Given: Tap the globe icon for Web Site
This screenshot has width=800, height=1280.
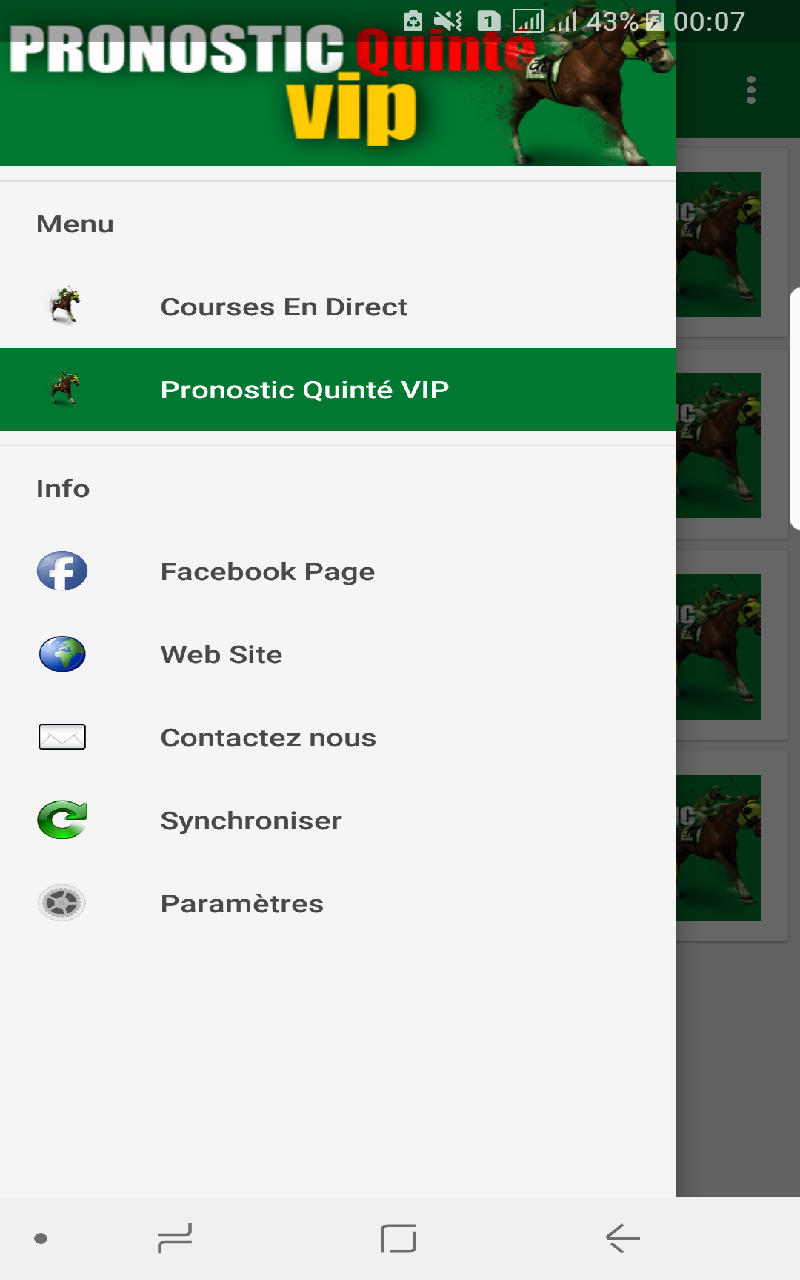Looking at the screenshot, I should tap(61, 654).
